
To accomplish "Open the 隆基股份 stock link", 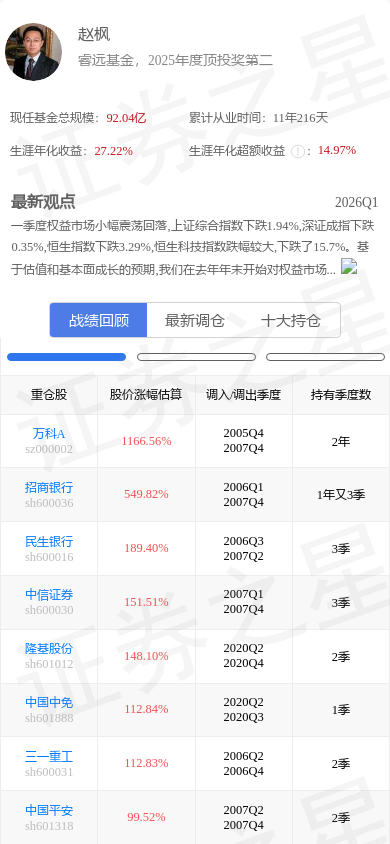I will [49, 649].
